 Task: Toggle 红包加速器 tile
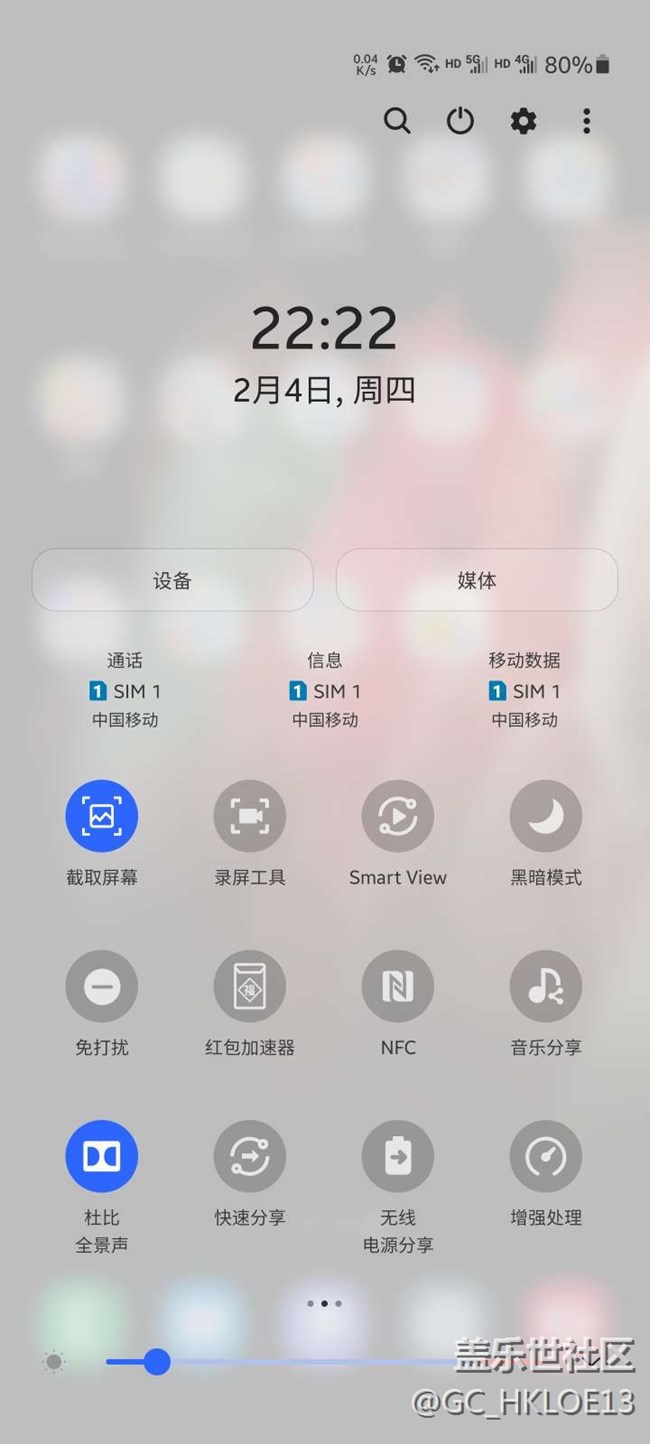coord(250,987)
